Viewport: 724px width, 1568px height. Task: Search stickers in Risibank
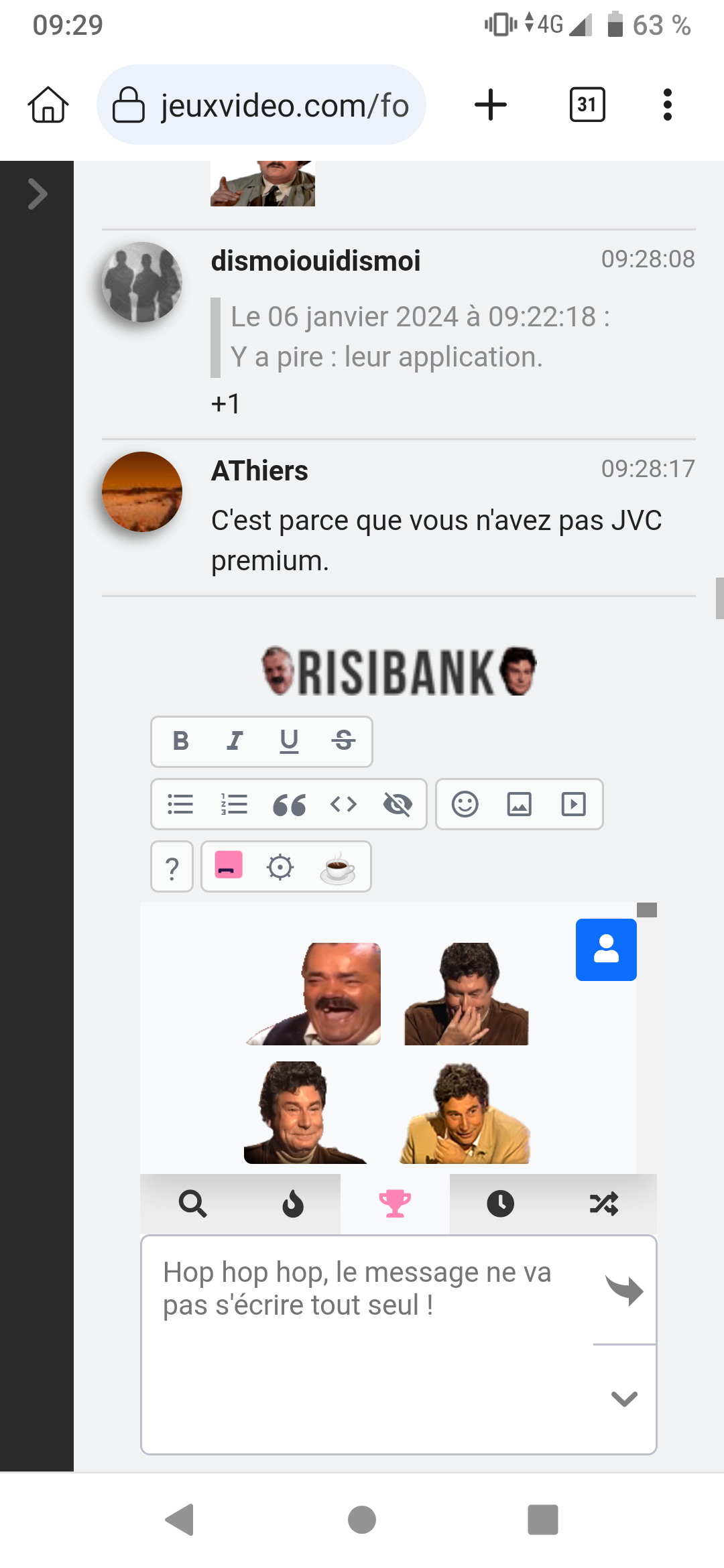point(192,1203)
